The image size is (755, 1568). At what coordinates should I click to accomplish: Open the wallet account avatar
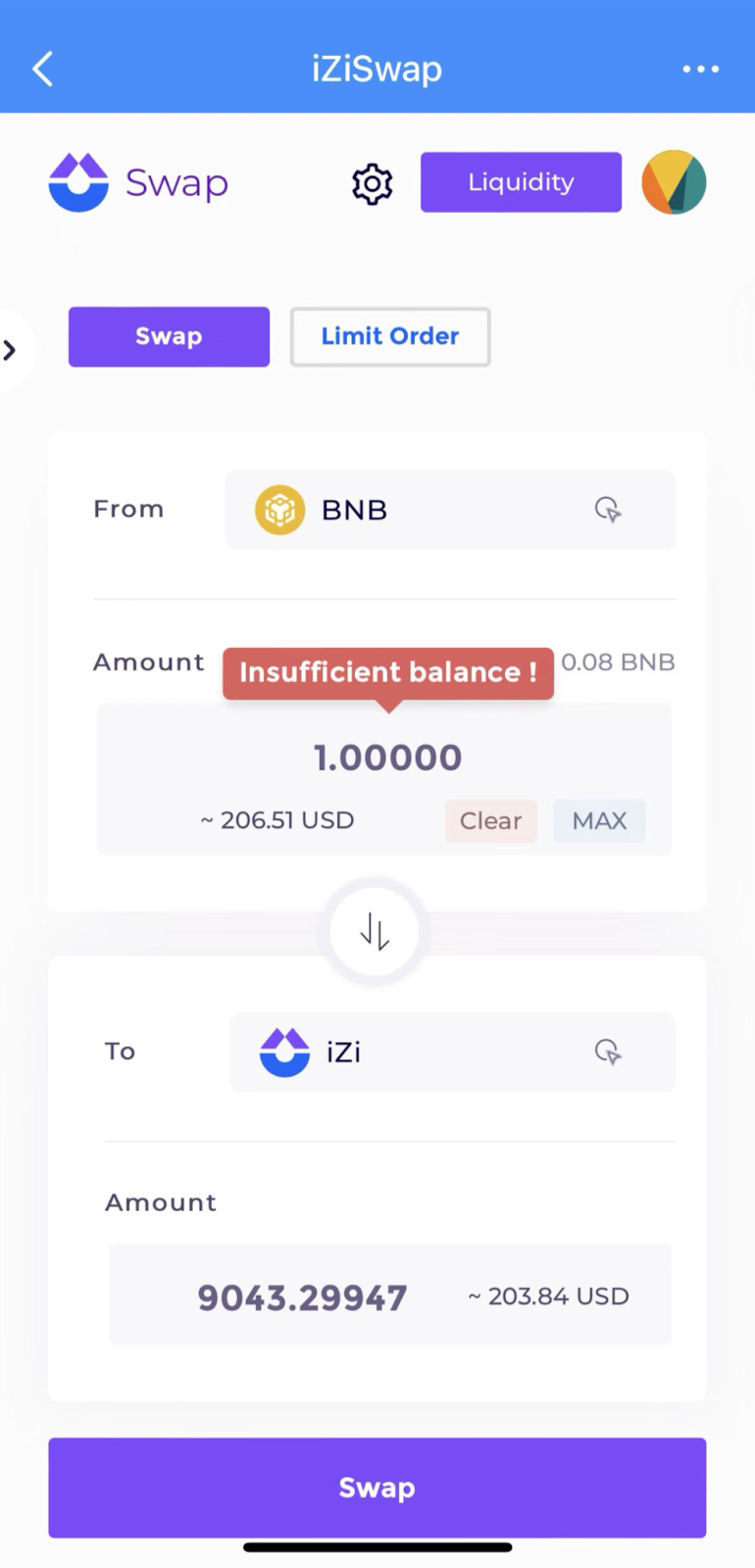(674, 182)
